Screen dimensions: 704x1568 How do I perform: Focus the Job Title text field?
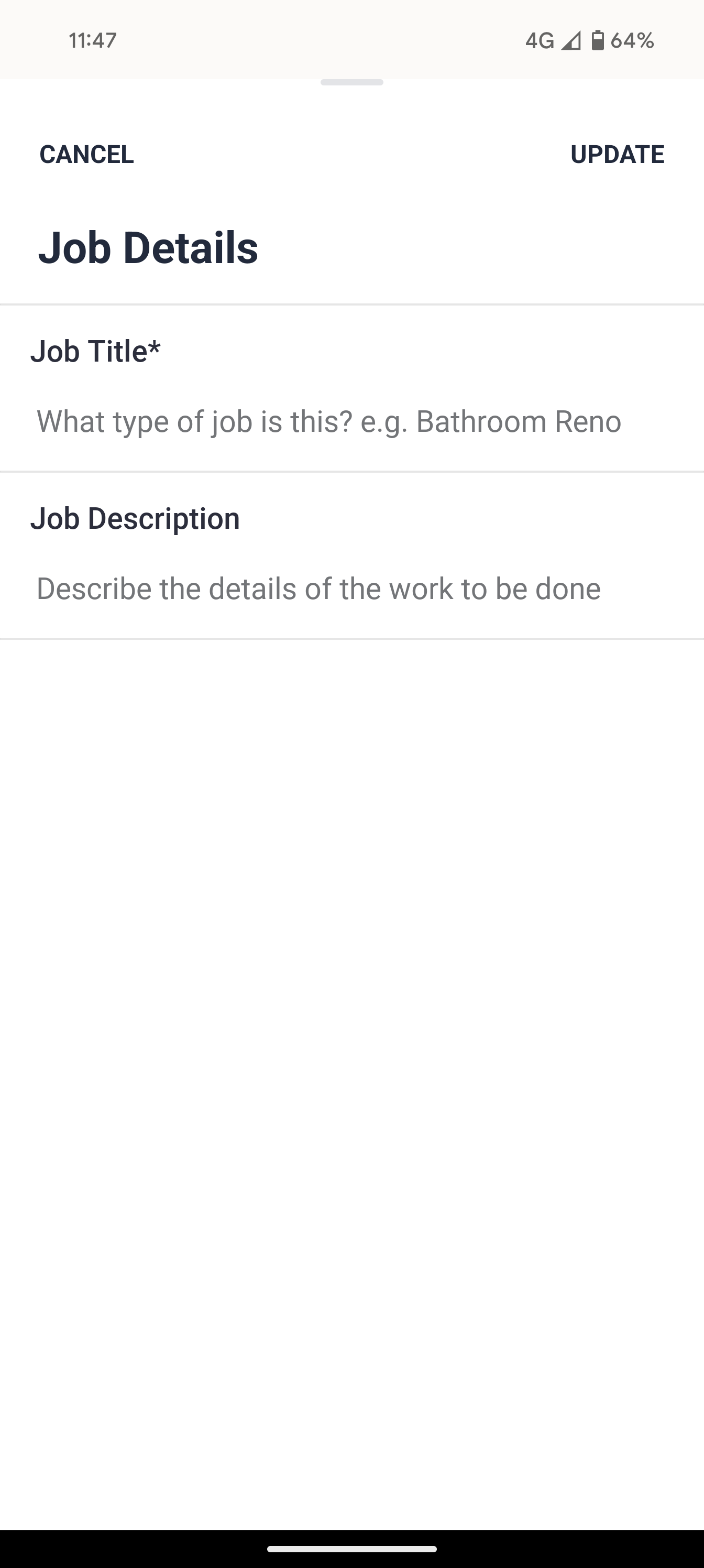pos(328,421)
